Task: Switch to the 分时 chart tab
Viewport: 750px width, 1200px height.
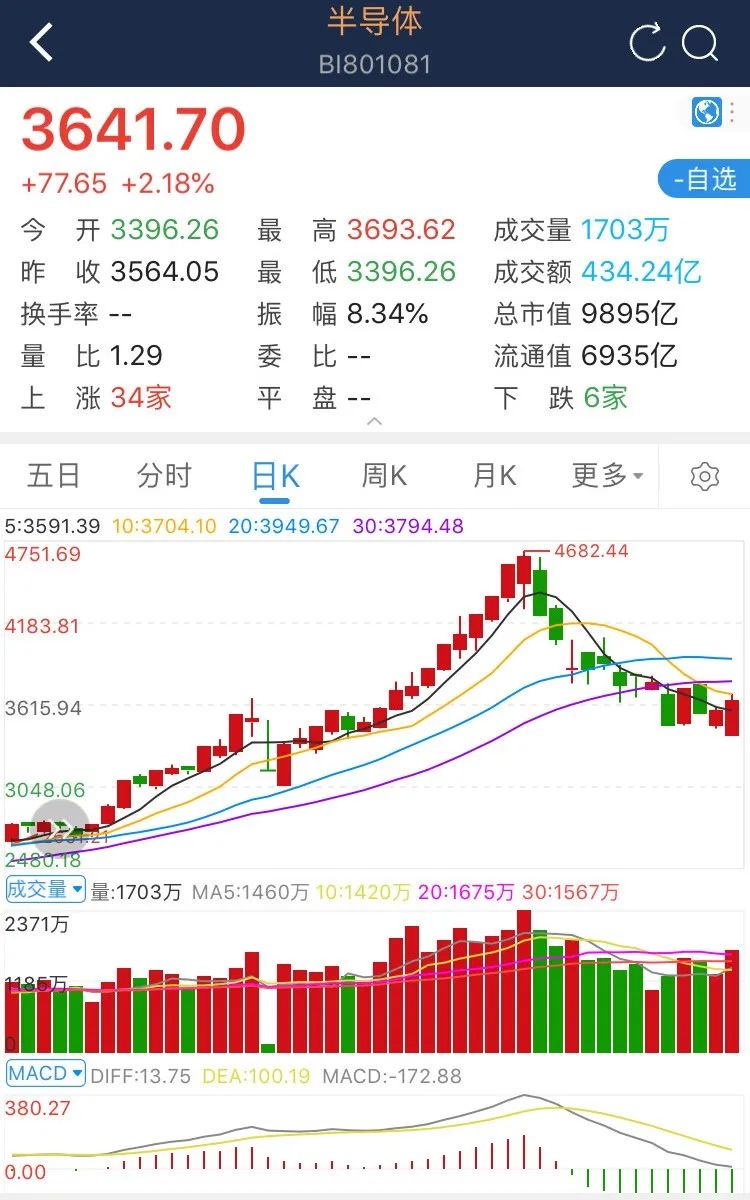Action: pyautogui.click(x=164, y=476)
